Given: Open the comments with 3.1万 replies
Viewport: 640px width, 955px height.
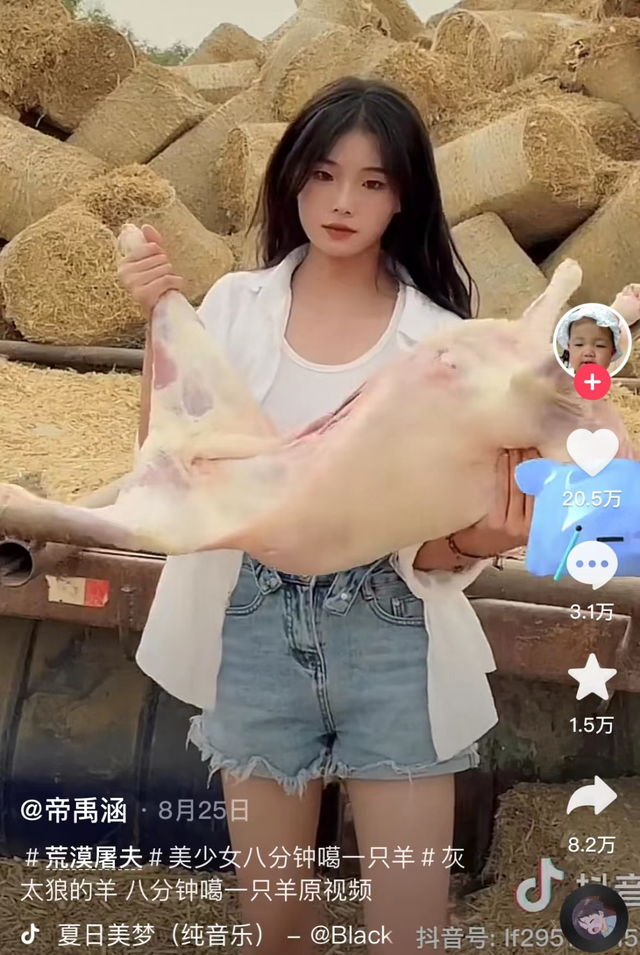Looking at the screenshot, I should pyautogui.click(x=592, y=567).
